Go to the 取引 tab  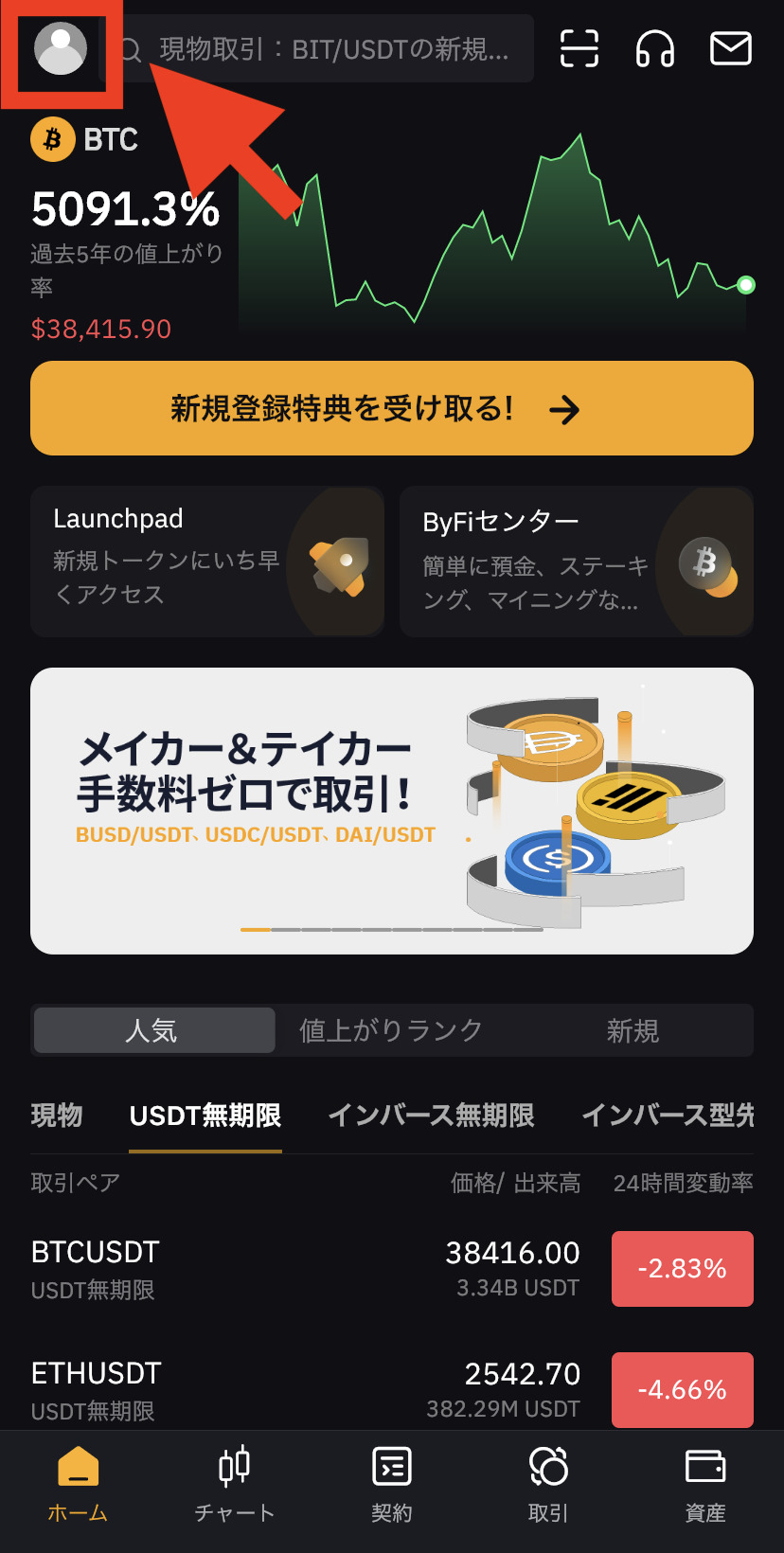point(548,1485)
